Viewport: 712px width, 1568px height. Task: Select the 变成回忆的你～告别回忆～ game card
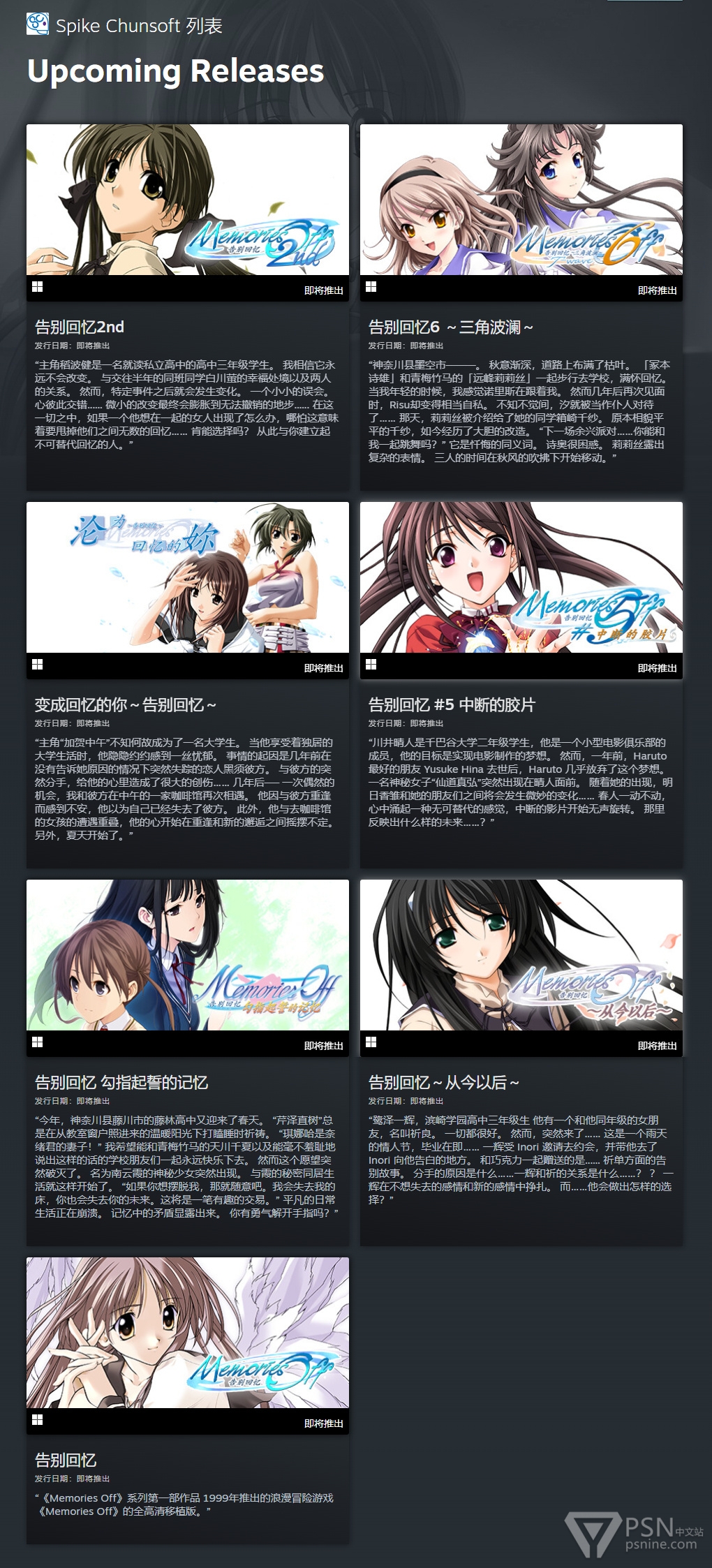tap(188, 685)
